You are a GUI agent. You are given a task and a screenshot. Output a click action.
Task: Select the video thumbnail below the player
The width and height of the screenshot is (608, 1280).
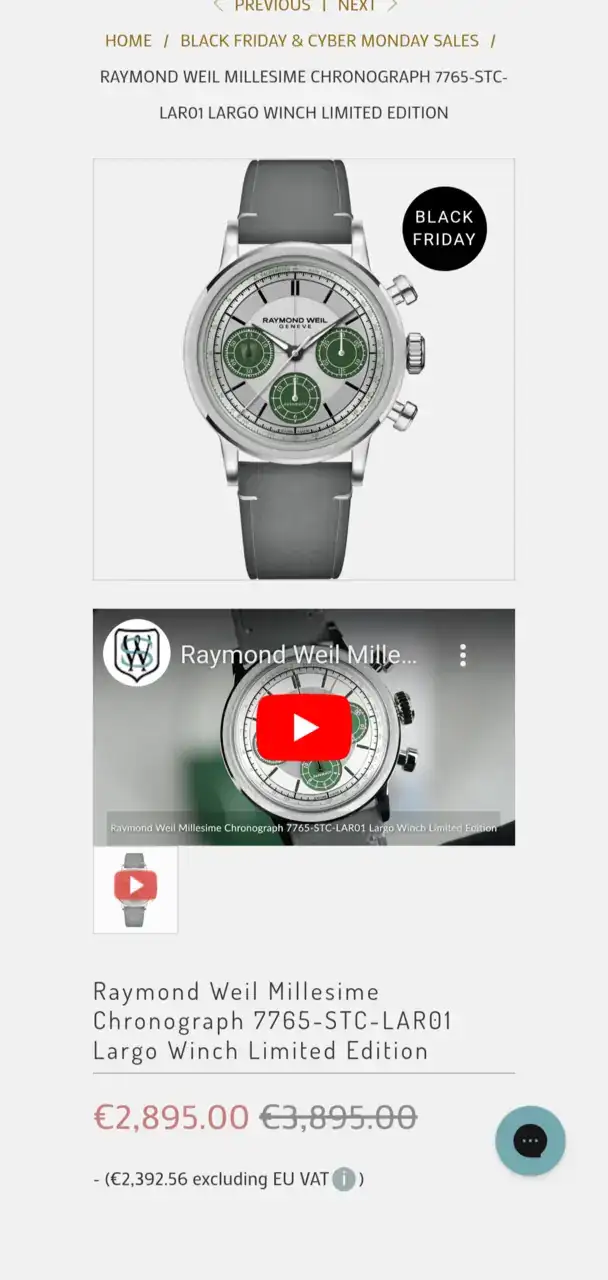pyautogui.click(x=136, y=889)
